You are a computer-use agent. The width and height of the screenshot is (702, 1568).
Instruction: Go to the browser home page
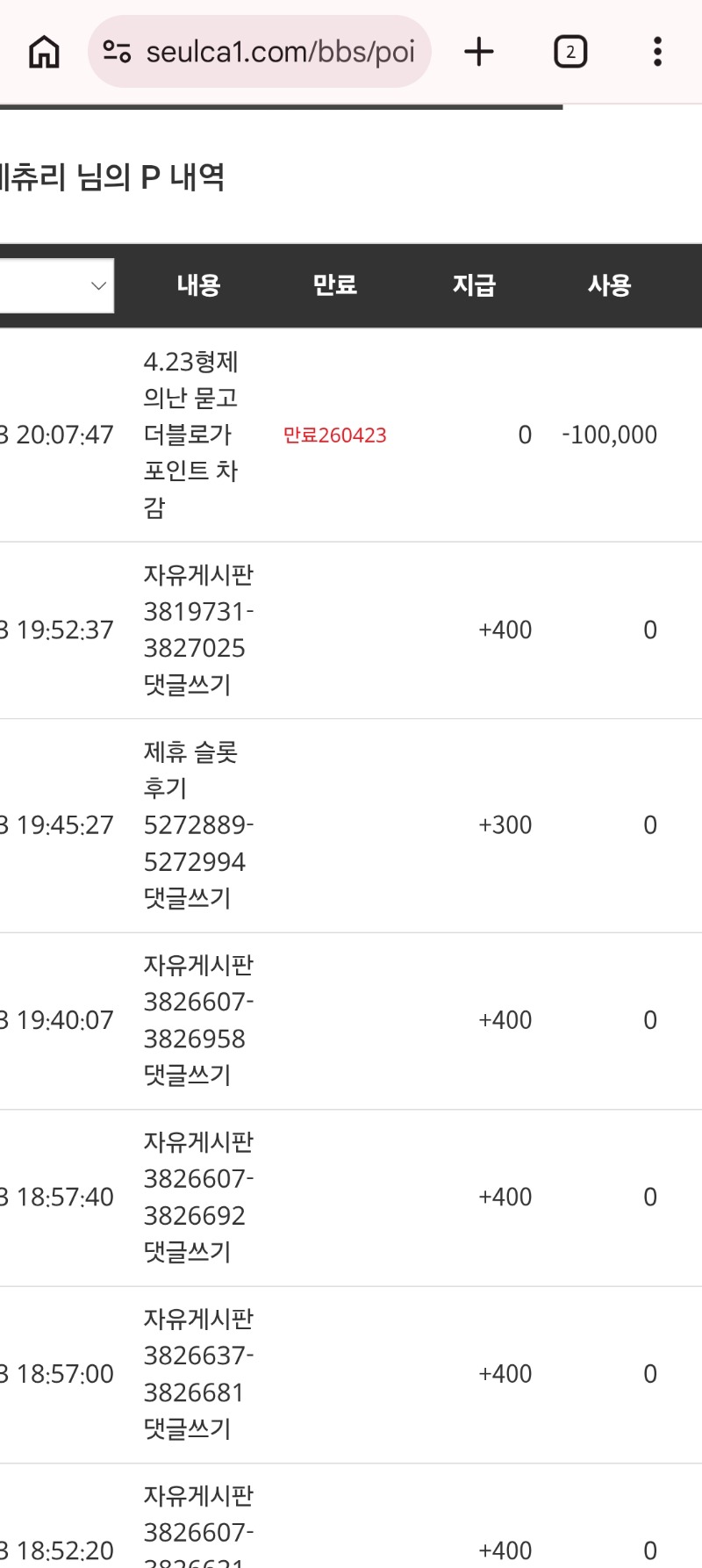click(44, 52)
